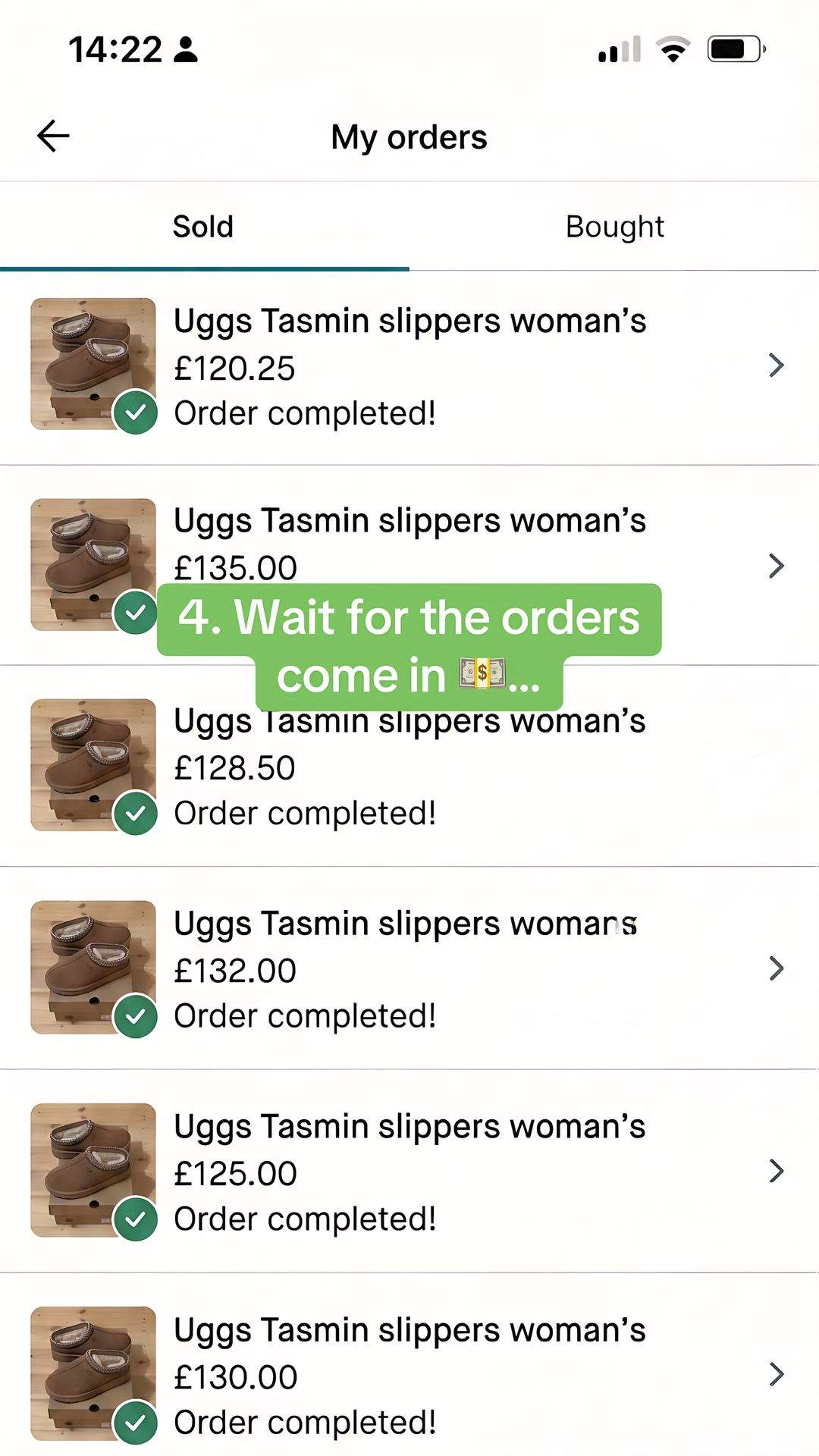Switch to the Bought tab
The image size is (819, 1456).
tap(614, 227)
